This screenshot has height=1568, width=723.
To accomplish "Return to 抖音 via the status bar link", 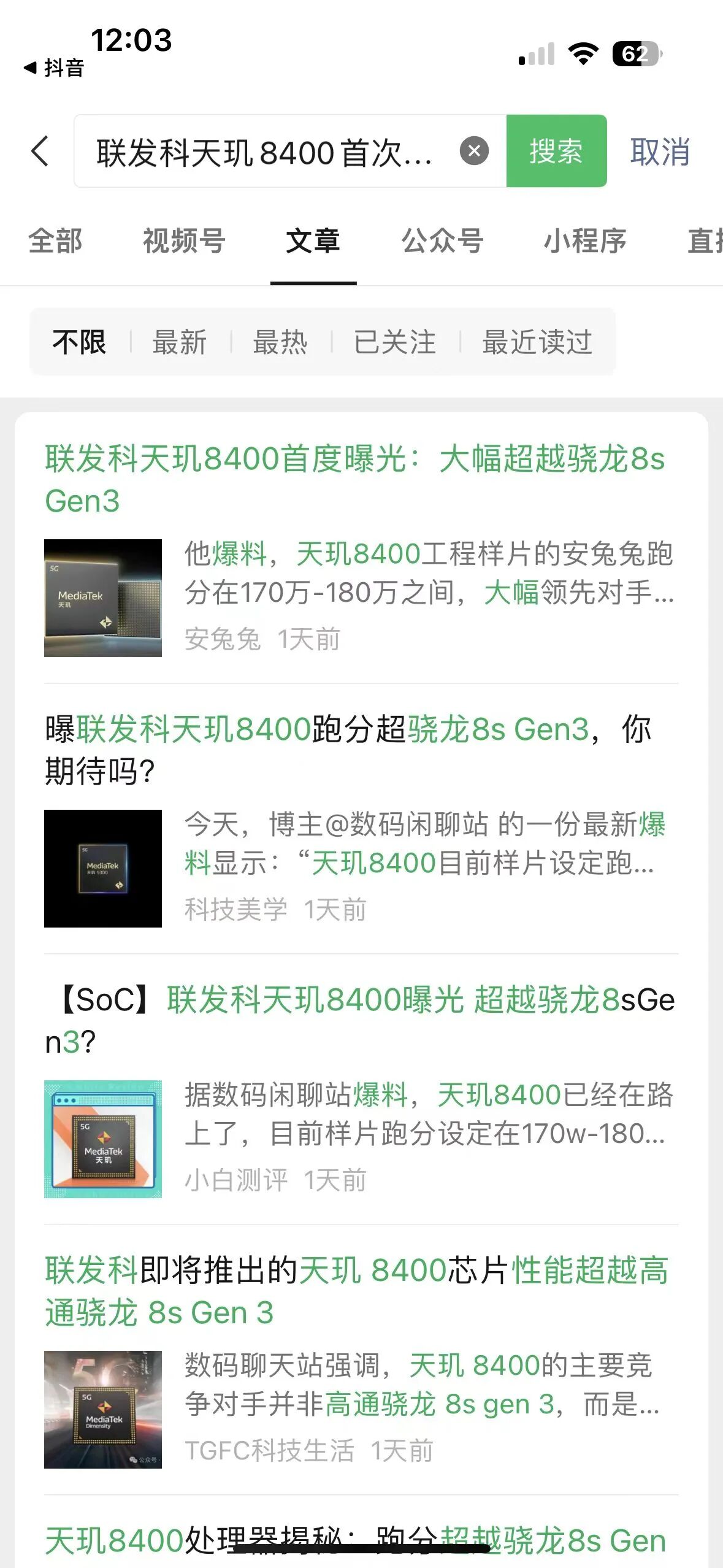I will [x=54, y=68].
